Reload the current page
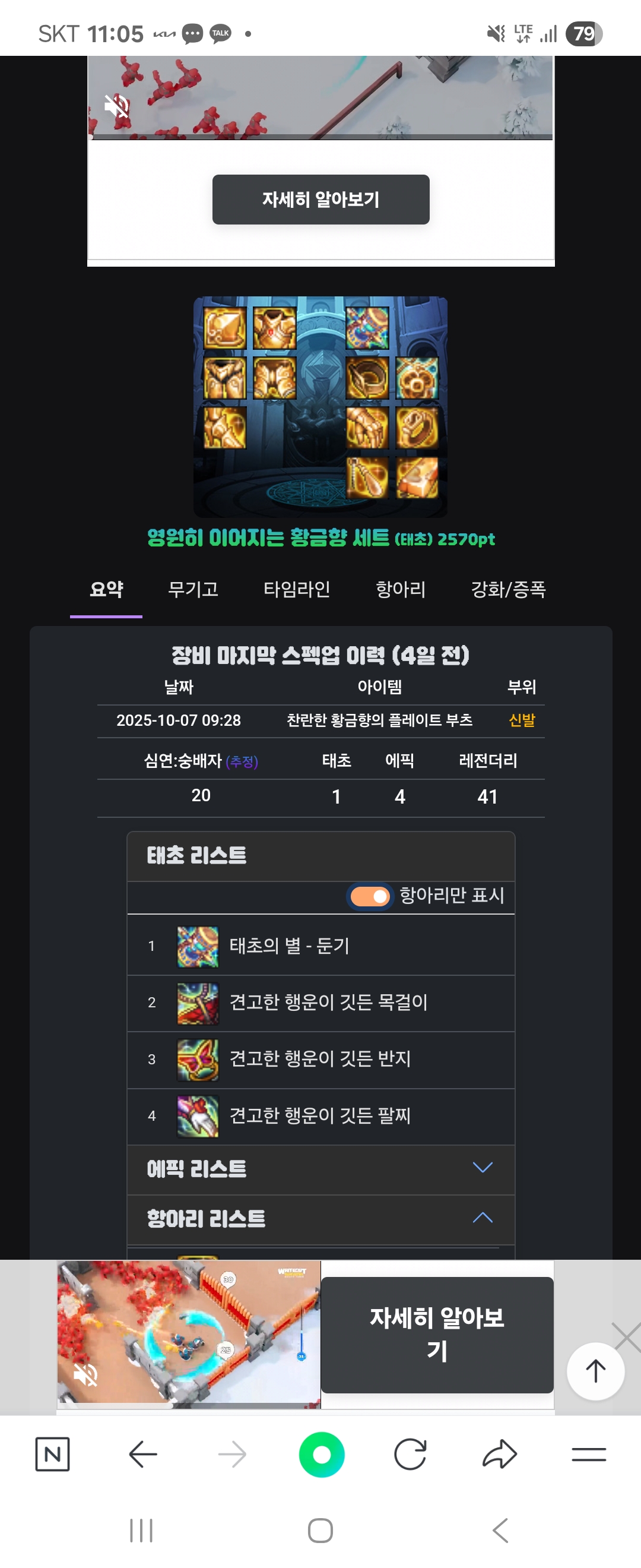The height and width of the screenshot is (1568, 641). click(410, 1455)
